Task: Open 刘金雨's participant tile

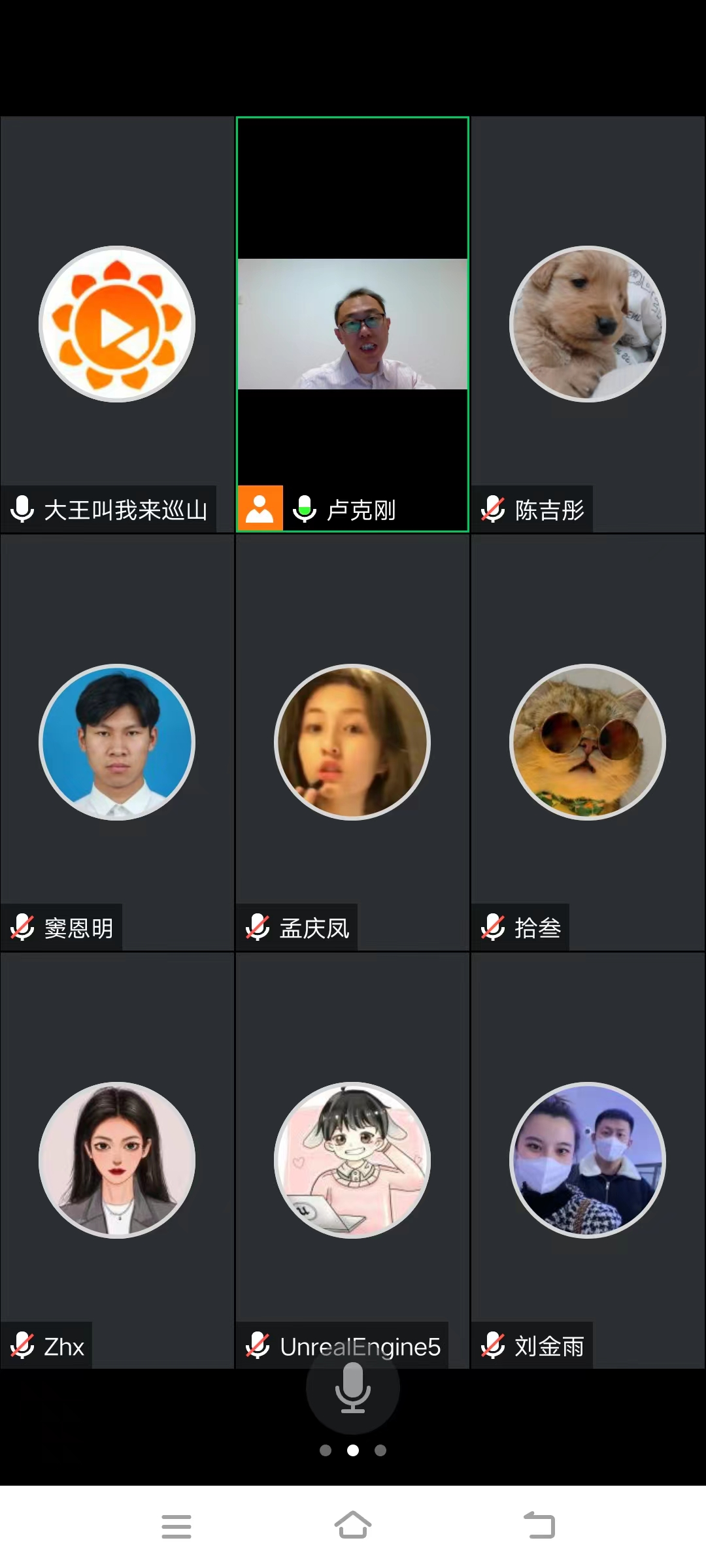Action: [588, 1160]
